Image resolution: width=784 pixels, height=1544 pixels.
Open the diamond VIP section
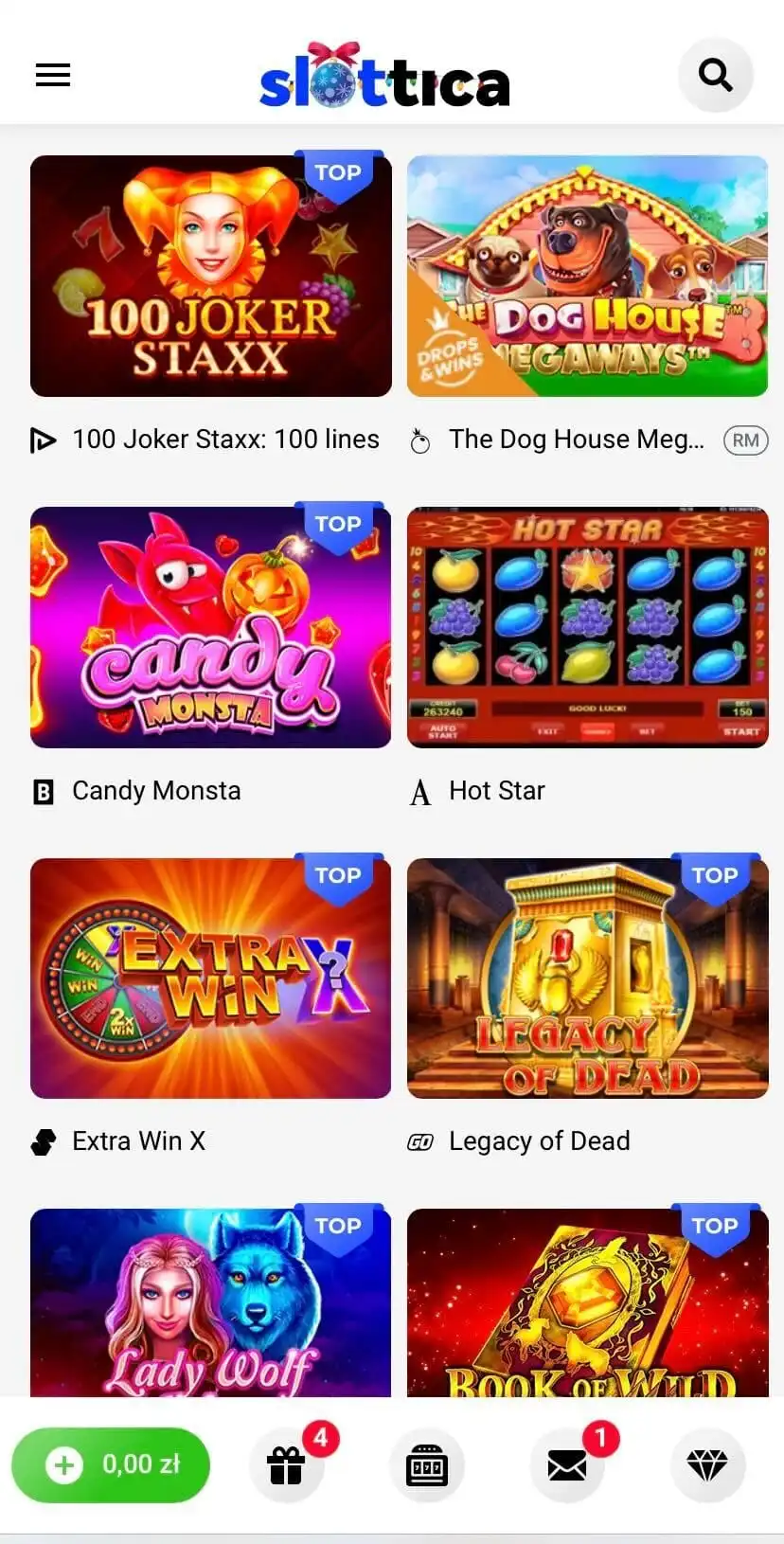coord(706,1466)
